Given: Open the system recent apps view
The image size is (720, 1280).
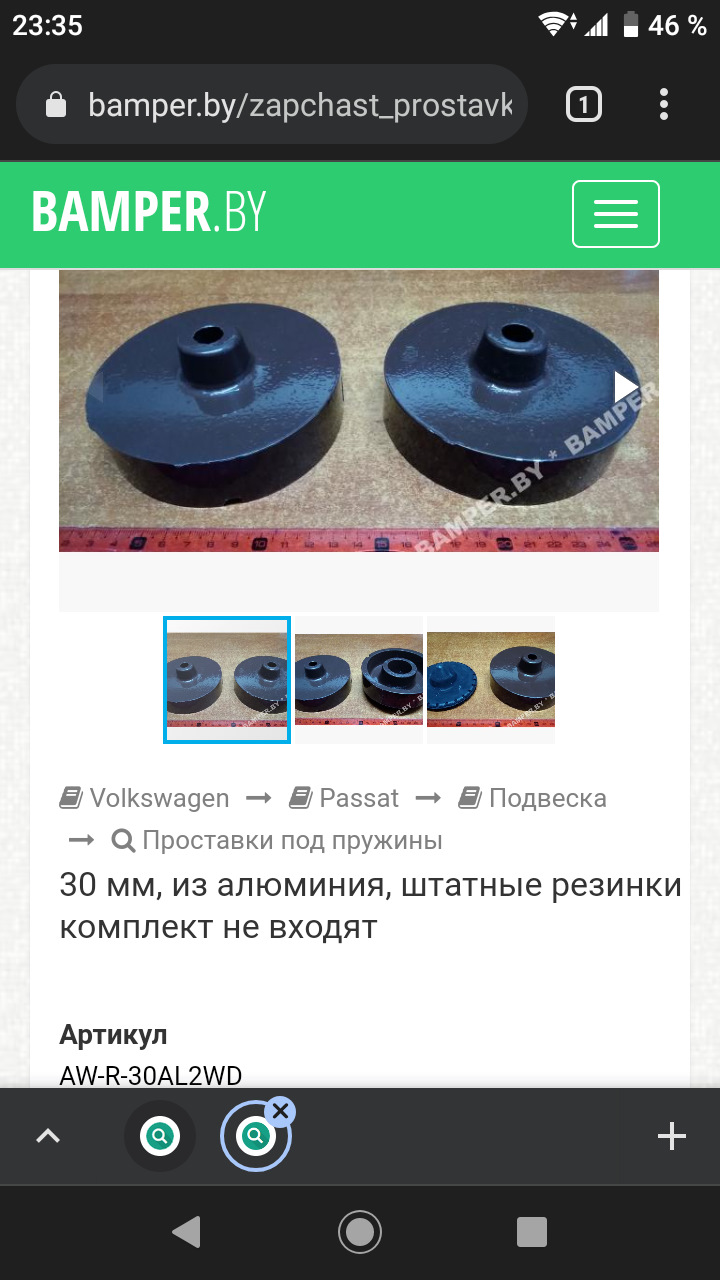Looking at the screenshot, I should (x=532, y=1232).
